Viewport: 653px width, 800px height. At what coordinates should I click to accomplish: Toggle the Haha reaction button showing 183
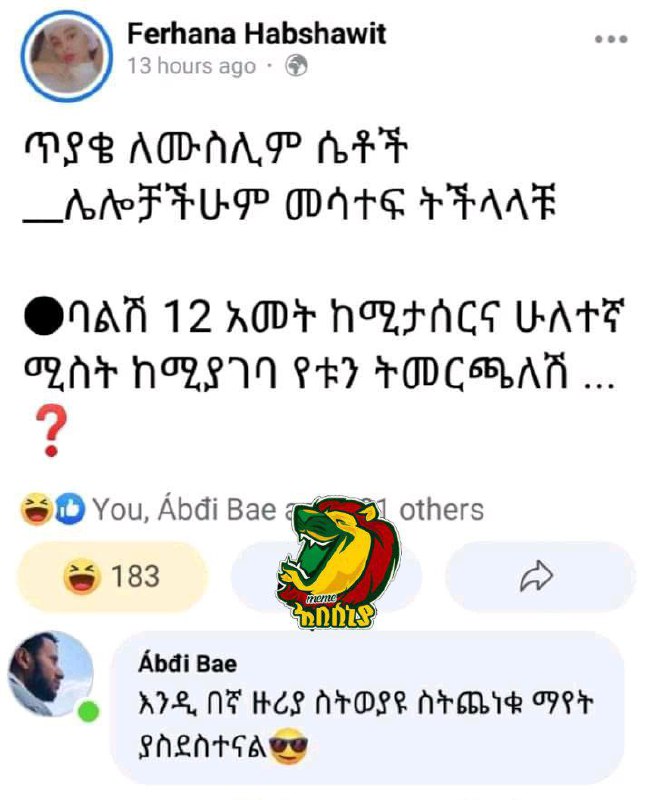pos(113,576)
